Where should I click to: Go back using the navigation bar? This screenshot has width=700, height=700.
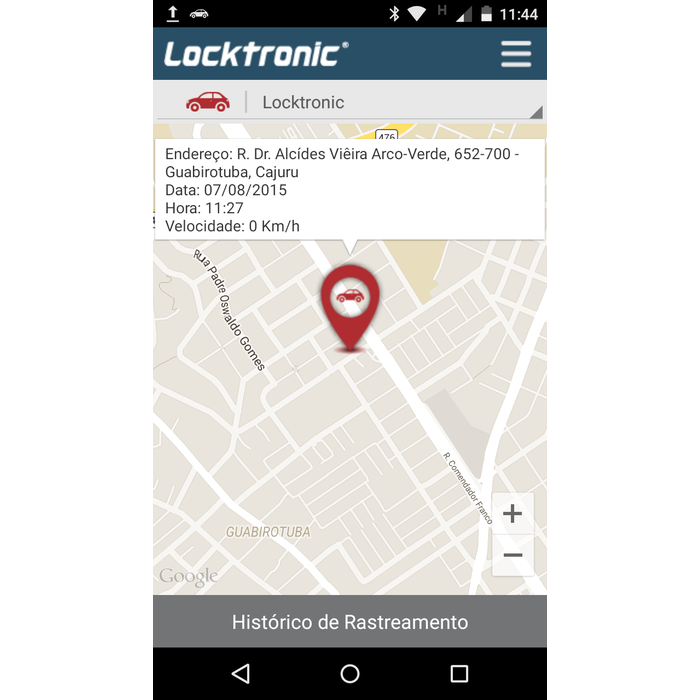click(x=240, y=673)
